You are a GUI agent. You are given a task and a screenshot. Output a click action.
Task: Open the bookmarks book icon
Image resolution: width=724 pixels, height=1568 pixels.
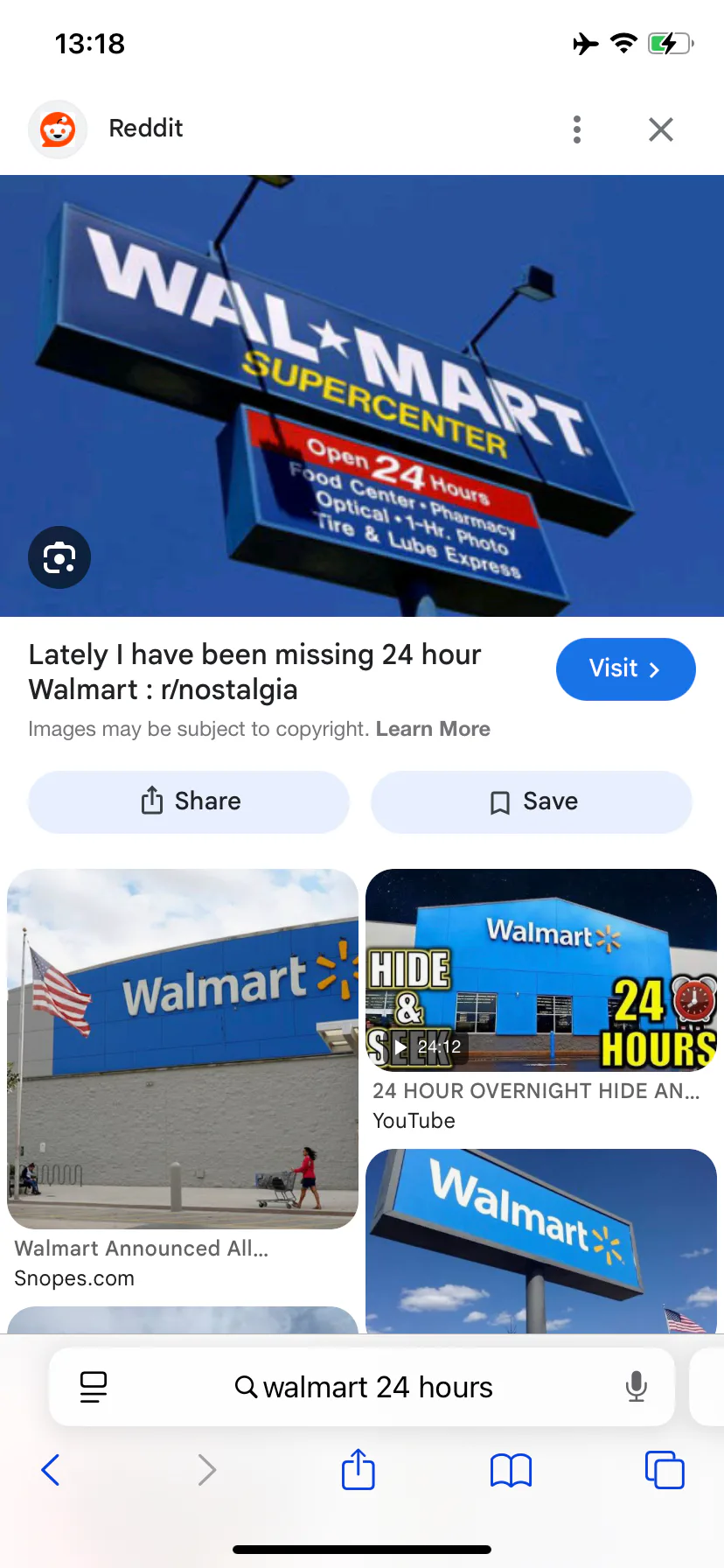pos(512,1470)
